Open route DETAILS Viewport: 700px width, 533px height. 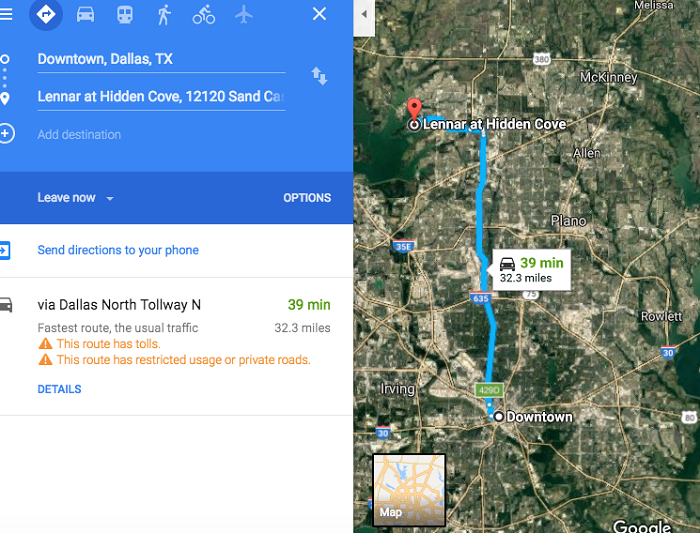tap(59, 389)
